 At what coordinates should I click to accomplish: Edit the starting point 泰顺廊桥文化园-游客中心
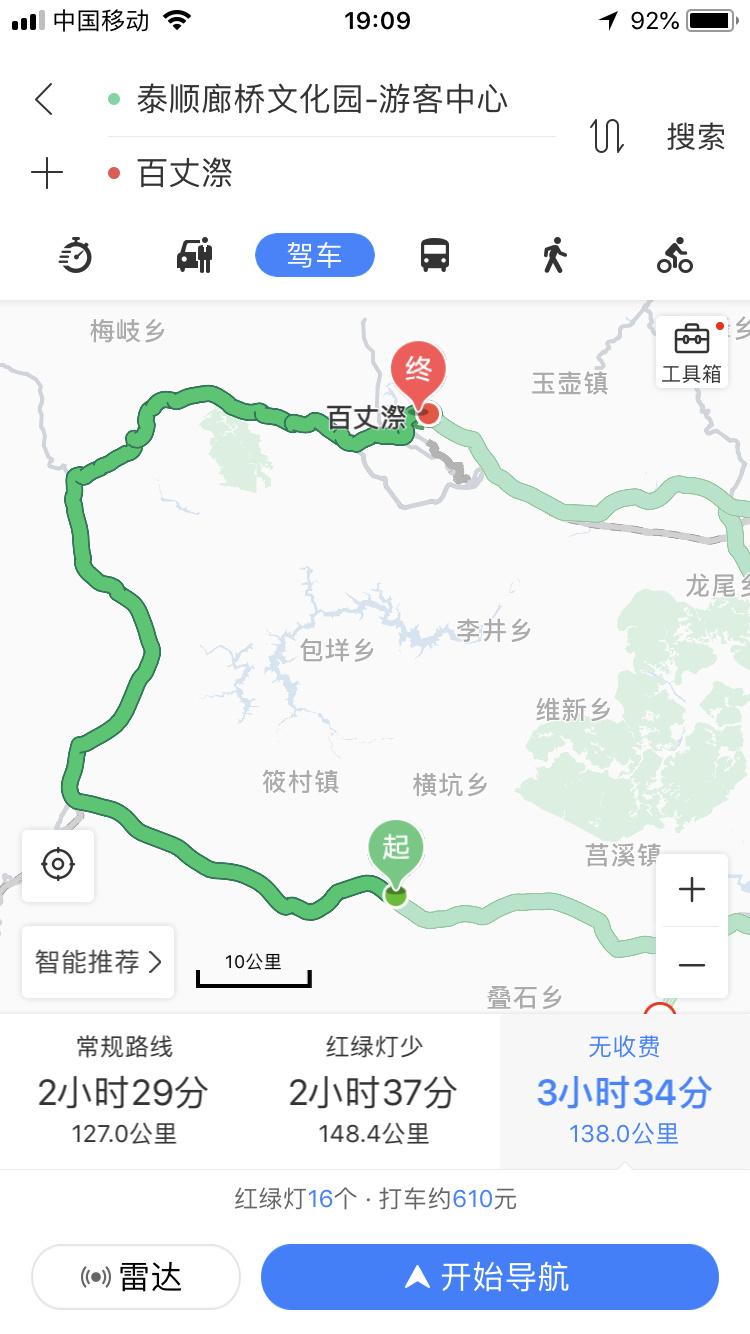click(x=322, y=99)
